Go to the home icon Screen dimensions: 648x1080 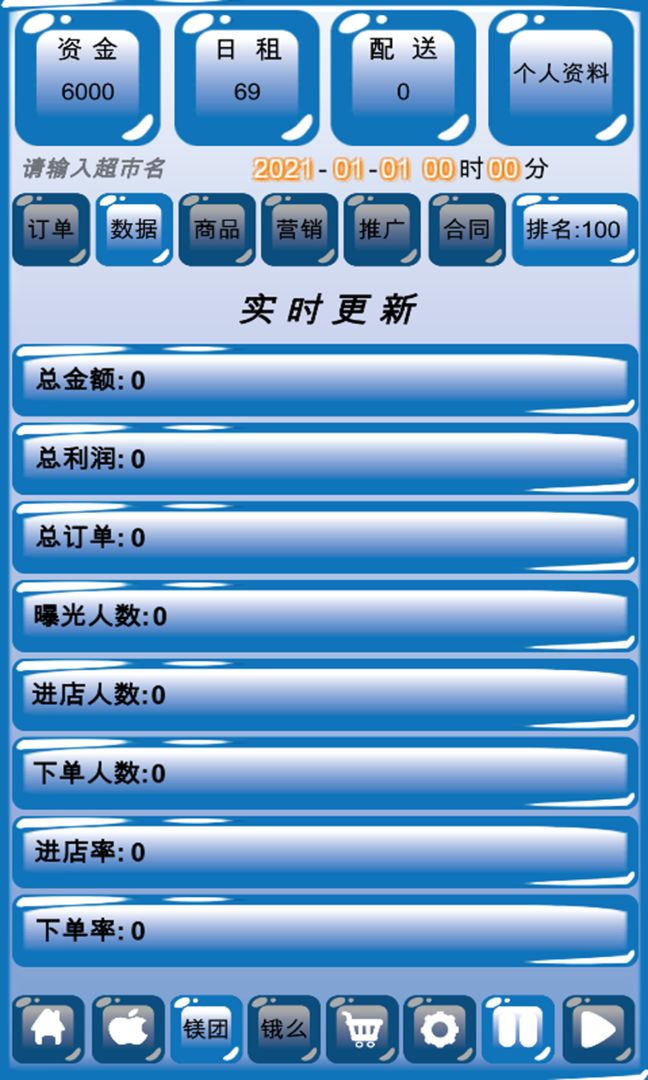(x=48, y=1029)
